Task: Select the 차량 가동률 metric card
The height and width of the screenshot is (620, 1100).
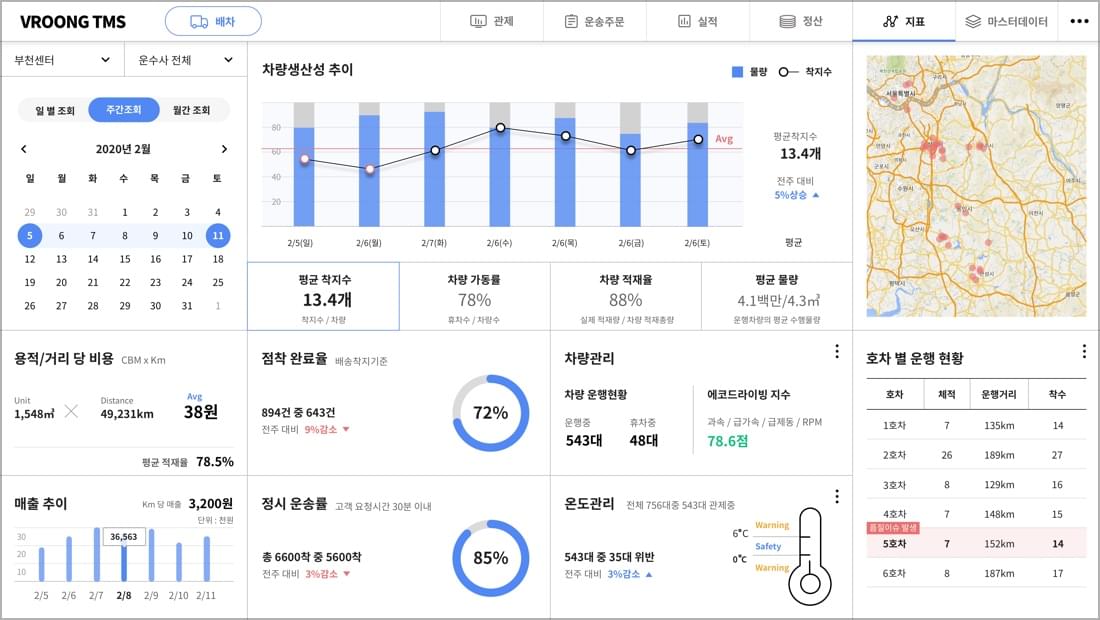Action: (474, 297)
